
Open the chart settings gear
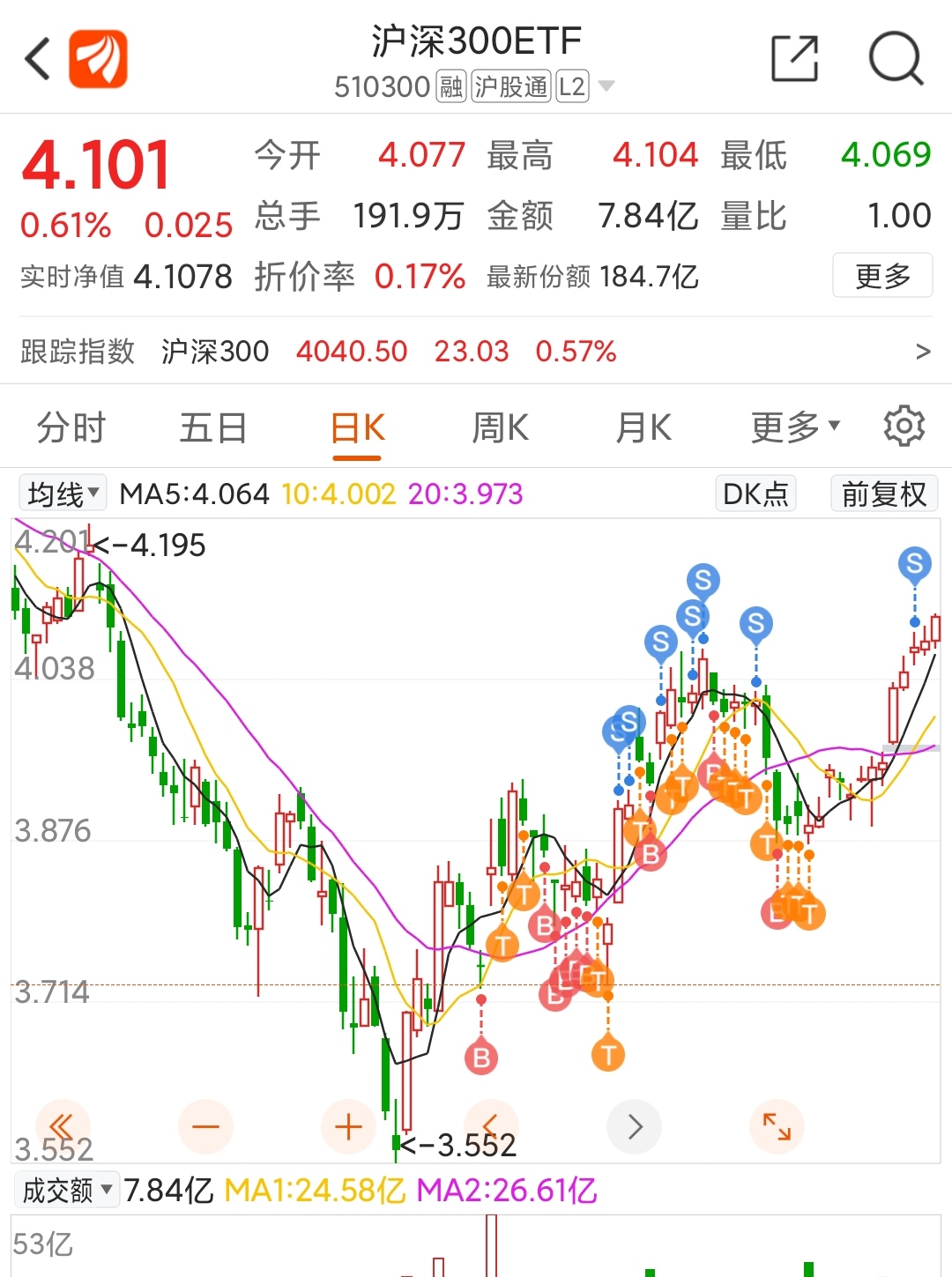(904, 426)
